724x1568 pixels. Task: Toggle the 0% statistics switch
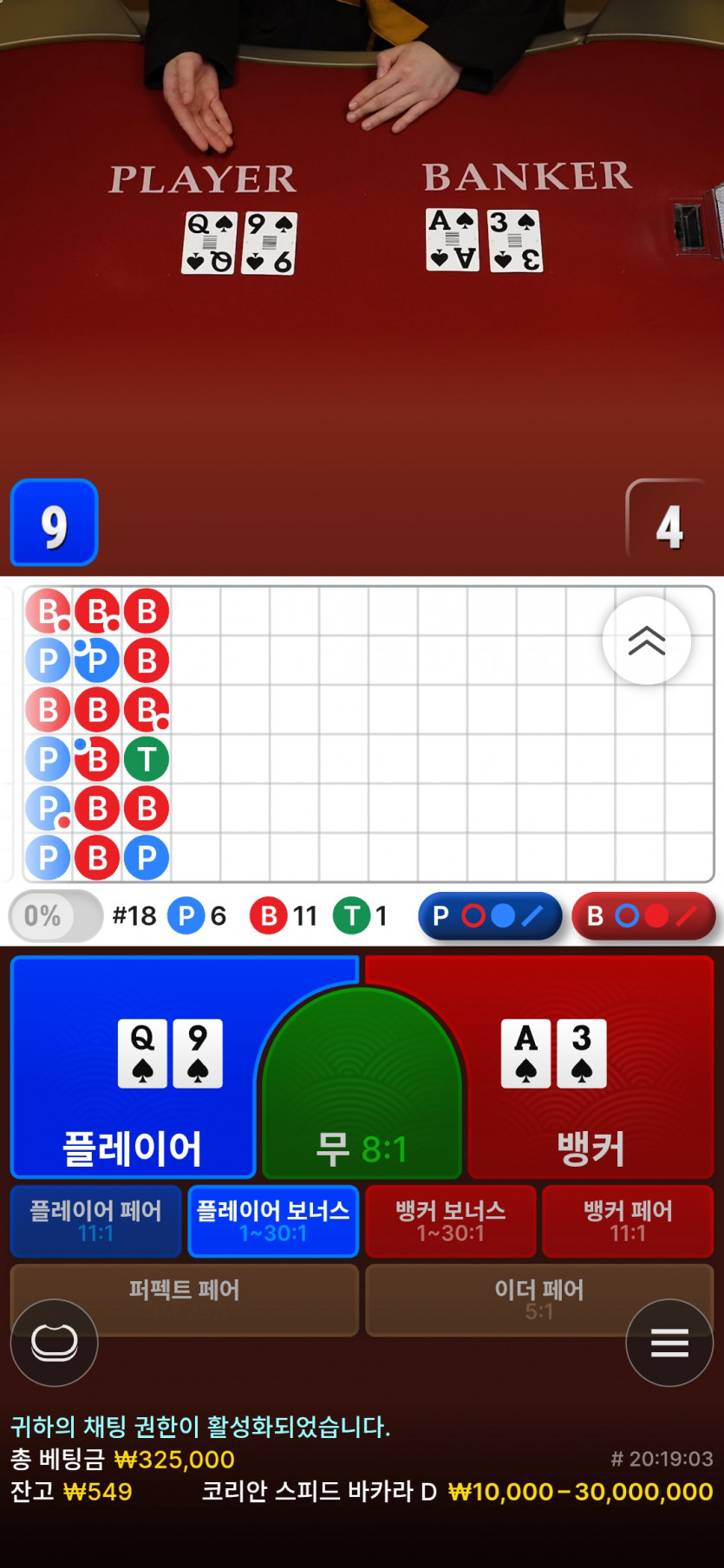(55, 916)
